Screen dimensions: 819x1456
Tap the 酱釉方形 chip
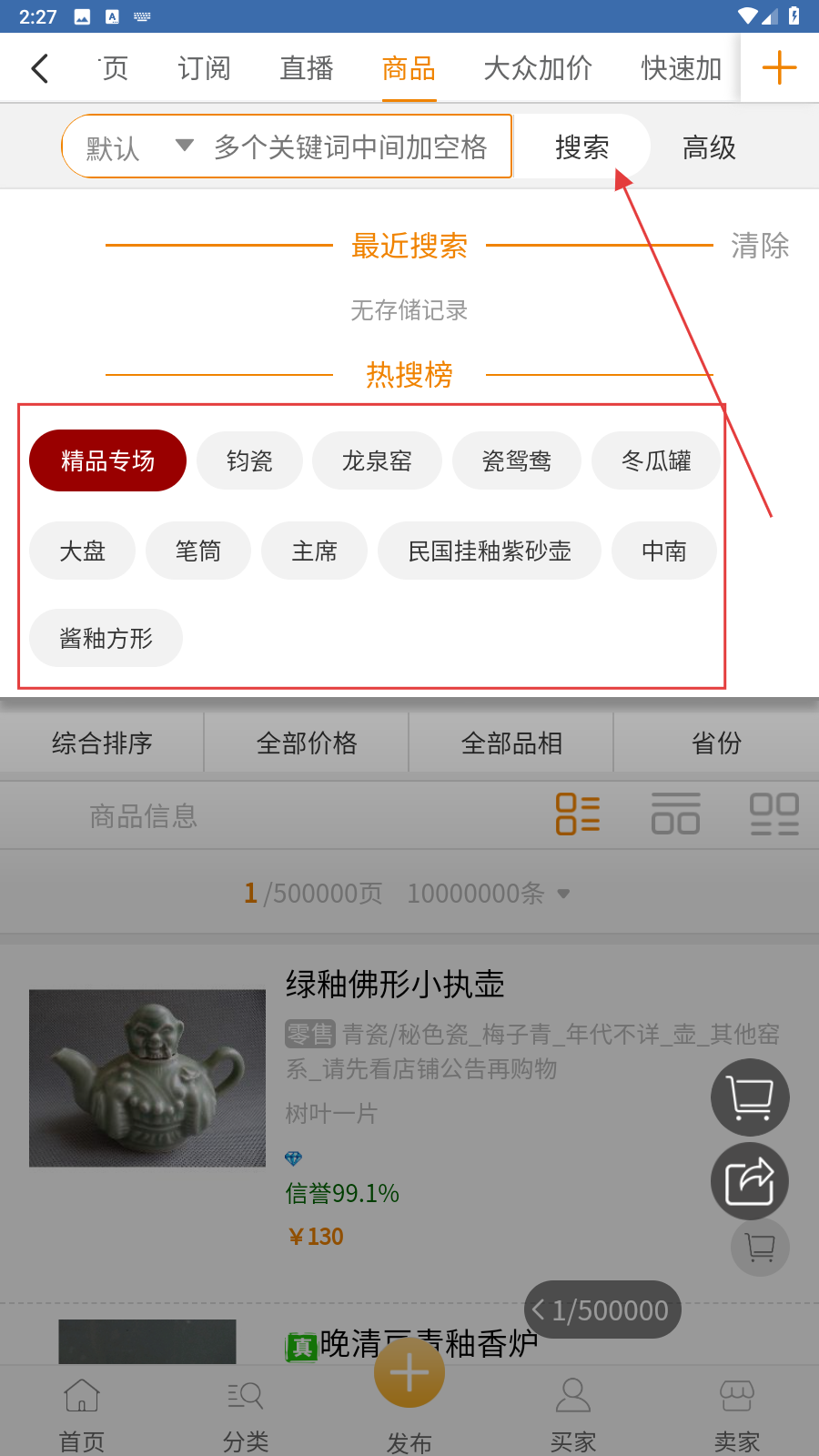(106, 639)
